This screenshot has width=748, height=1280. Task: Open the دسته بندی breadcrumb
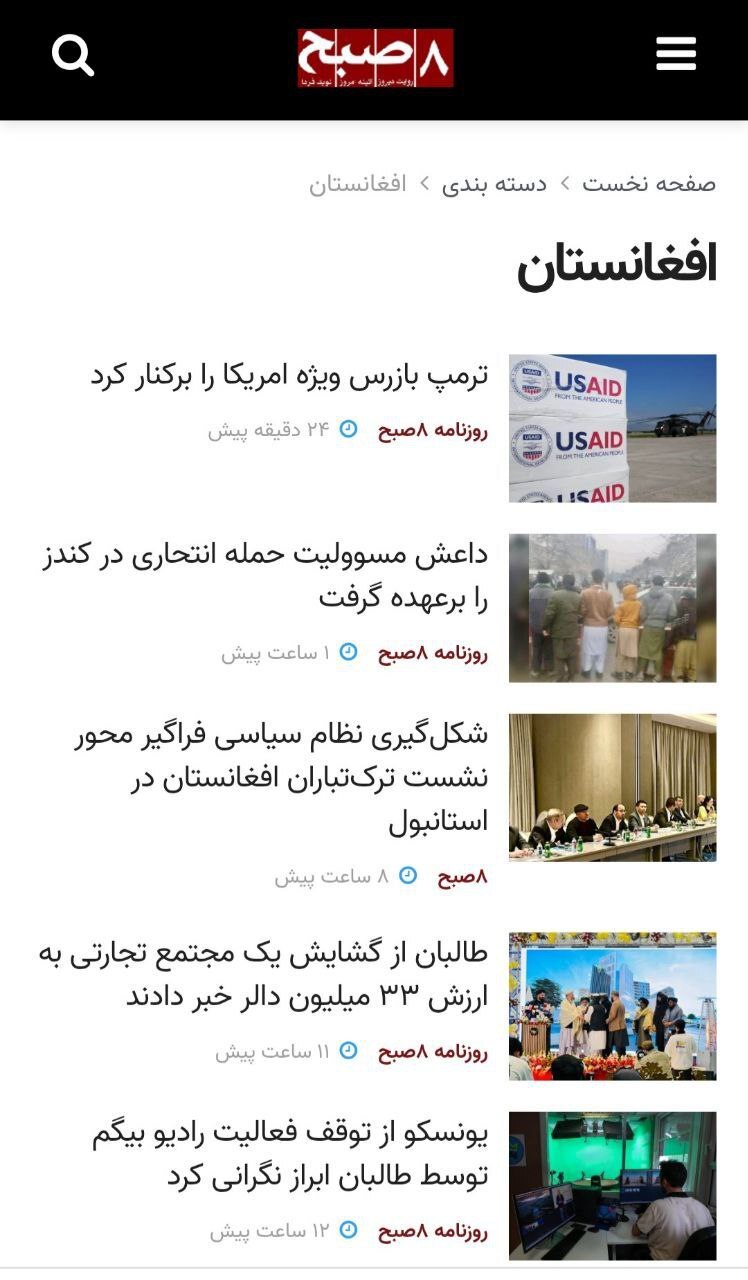click(x=495, y=184)
